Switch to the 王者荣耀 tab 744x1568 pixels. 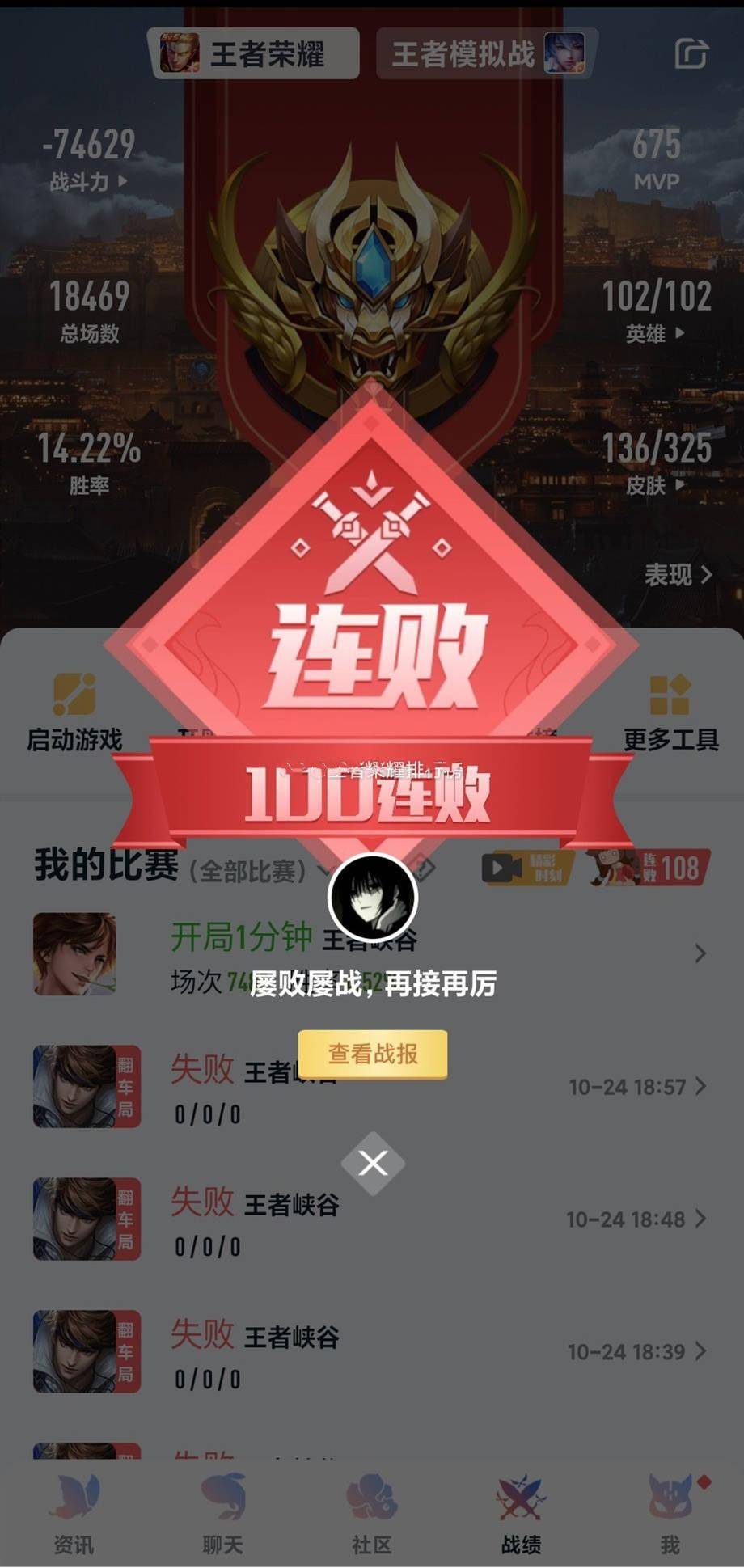click(x=254, y=54)
